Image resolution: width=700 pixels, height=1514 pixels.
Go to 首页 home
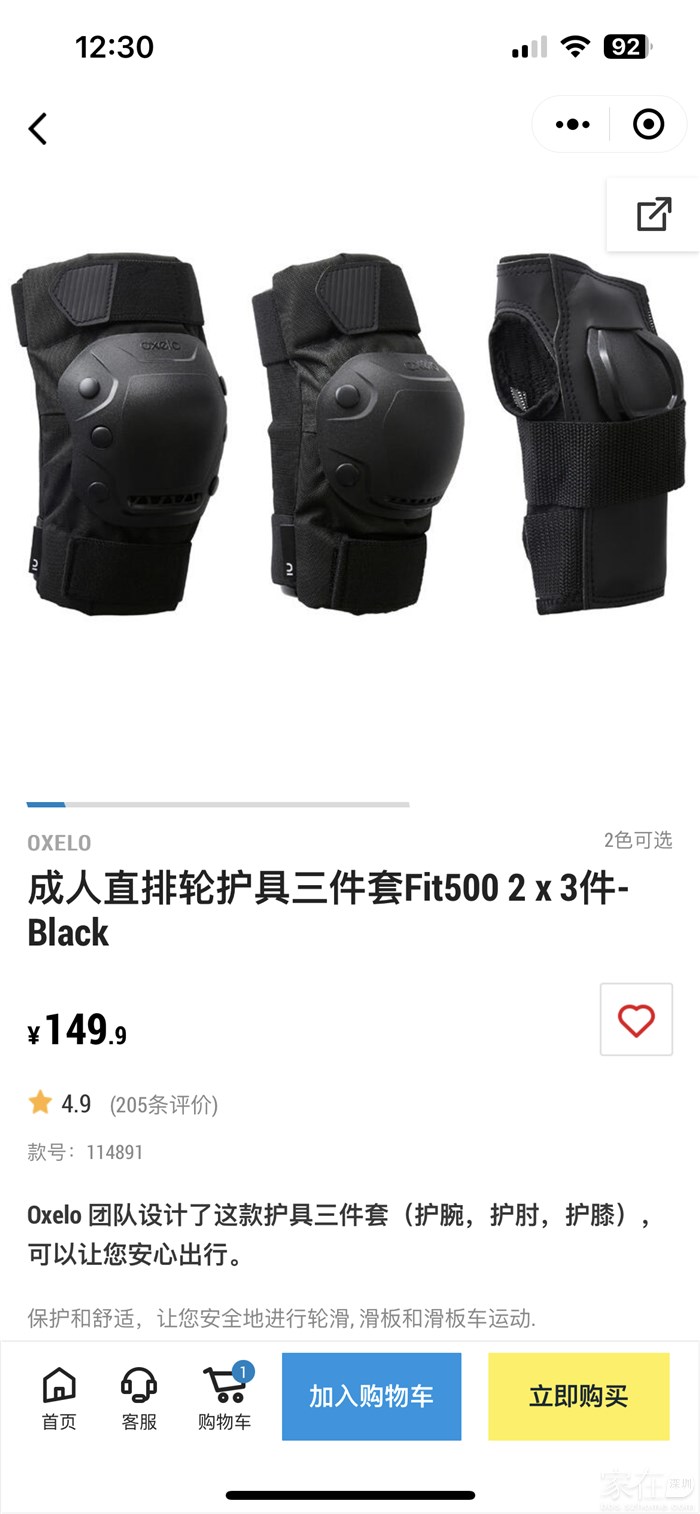59,1398
